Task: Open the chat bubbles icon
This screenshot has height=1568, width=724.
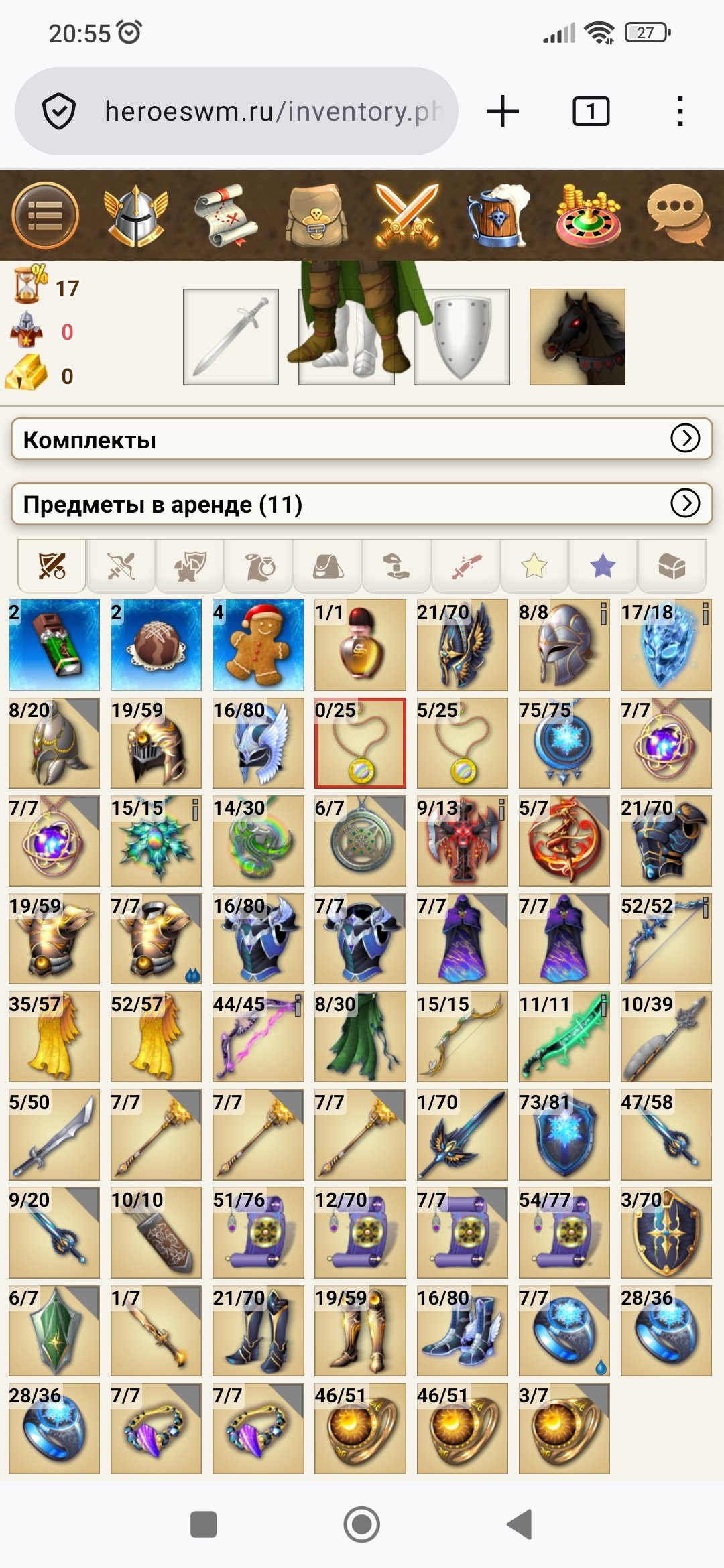Action: (x=678, y=216)
